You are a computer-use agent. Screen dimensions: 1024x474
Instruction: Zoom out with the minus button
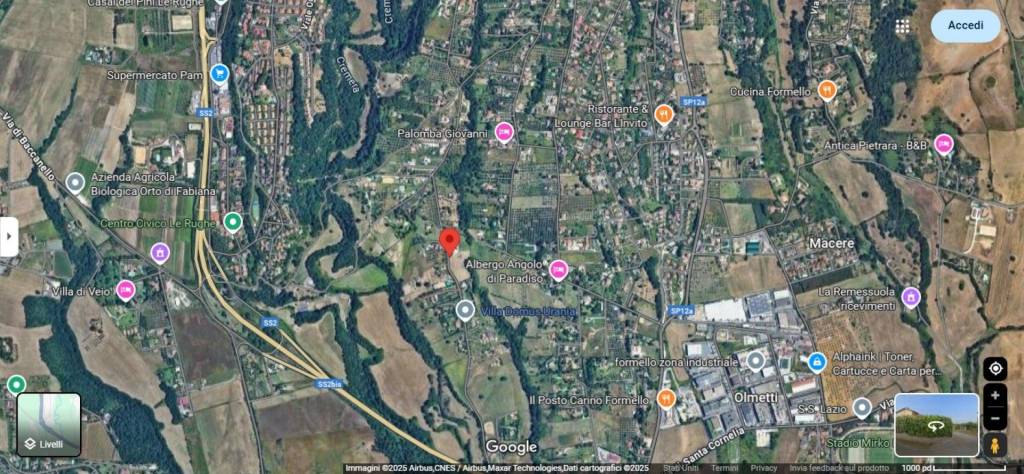pyautogui.click(x=994, y=418)
